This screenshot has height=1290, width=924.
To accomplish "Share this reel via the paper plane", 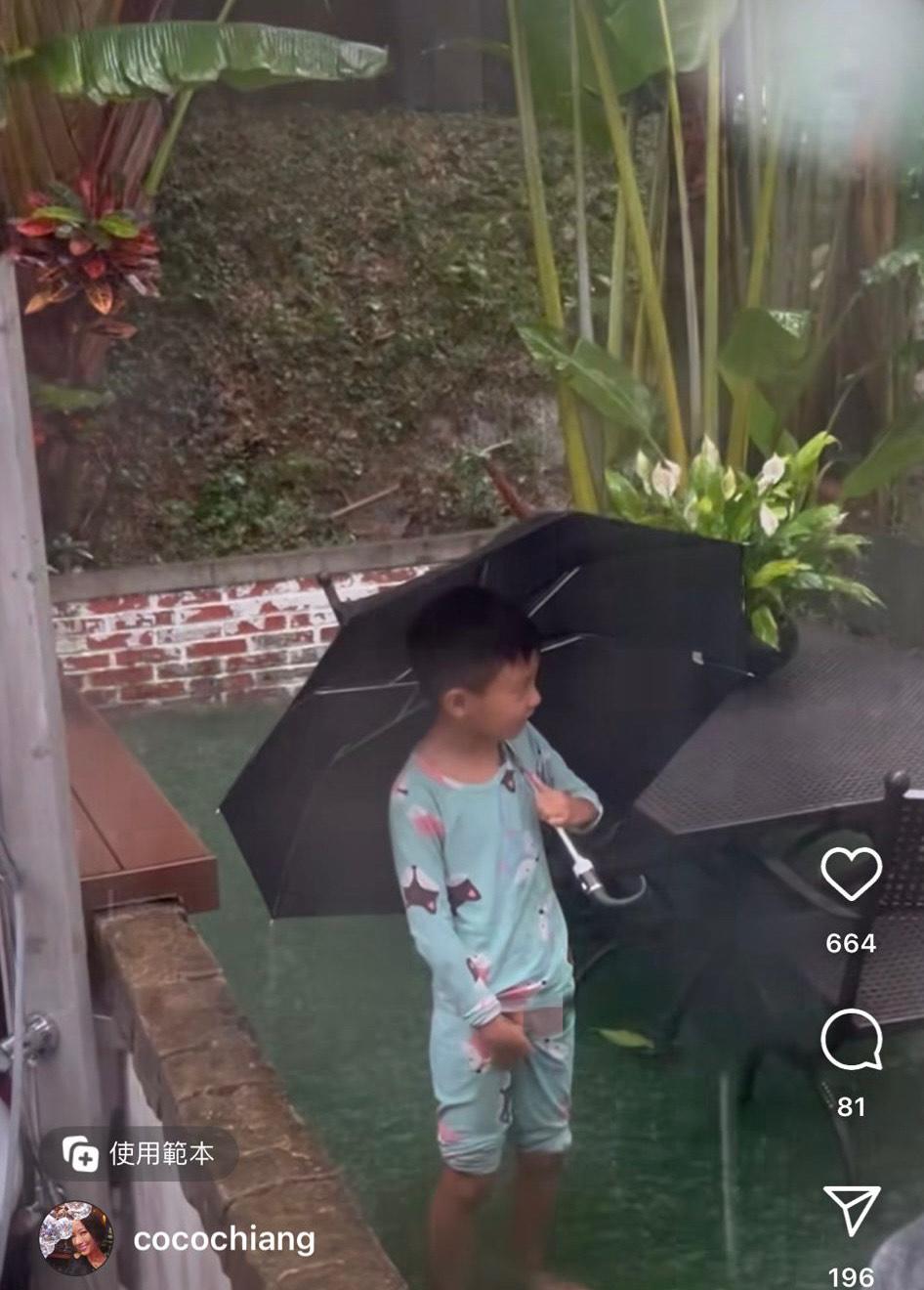I will point(851,1210).
